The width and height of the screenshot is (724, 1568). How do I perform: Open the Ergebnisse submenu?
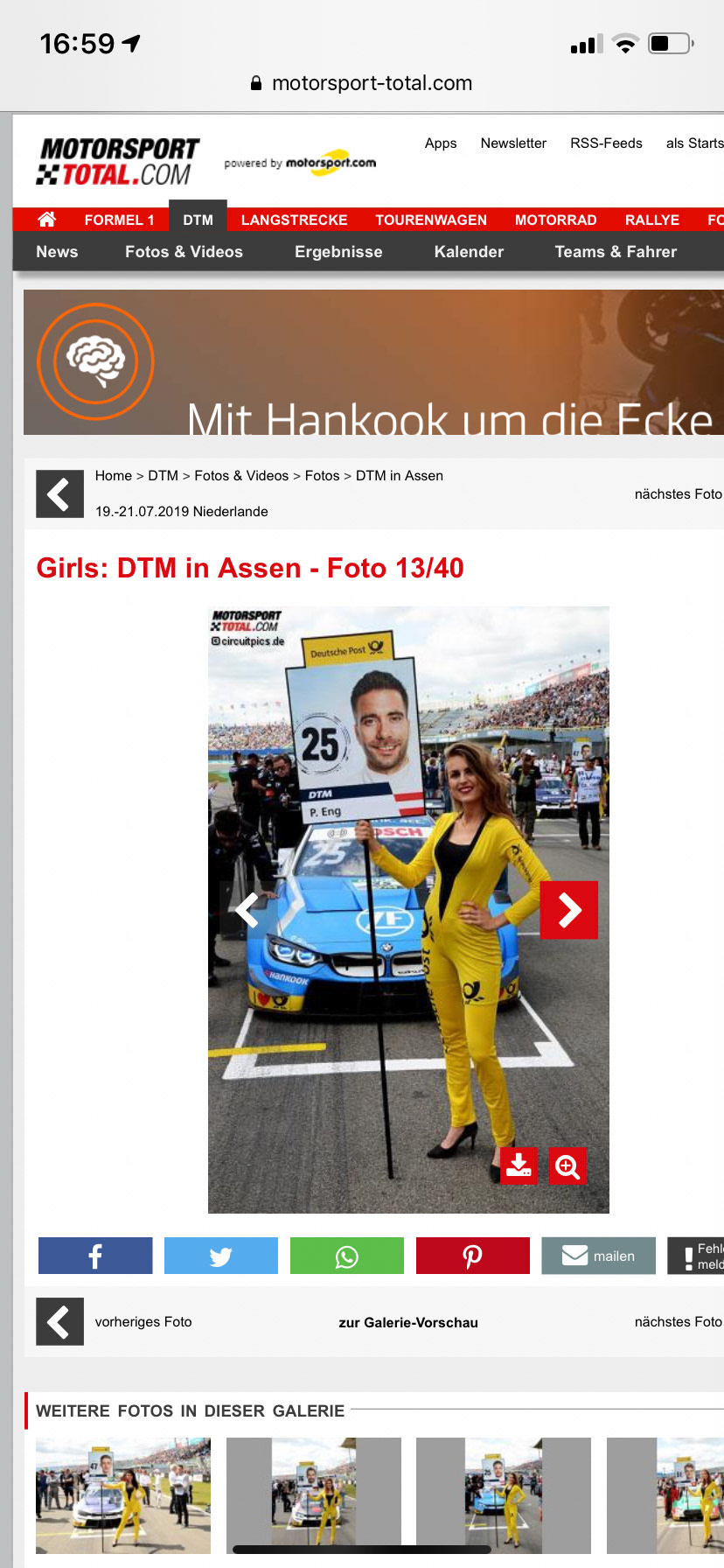(338, 252)
